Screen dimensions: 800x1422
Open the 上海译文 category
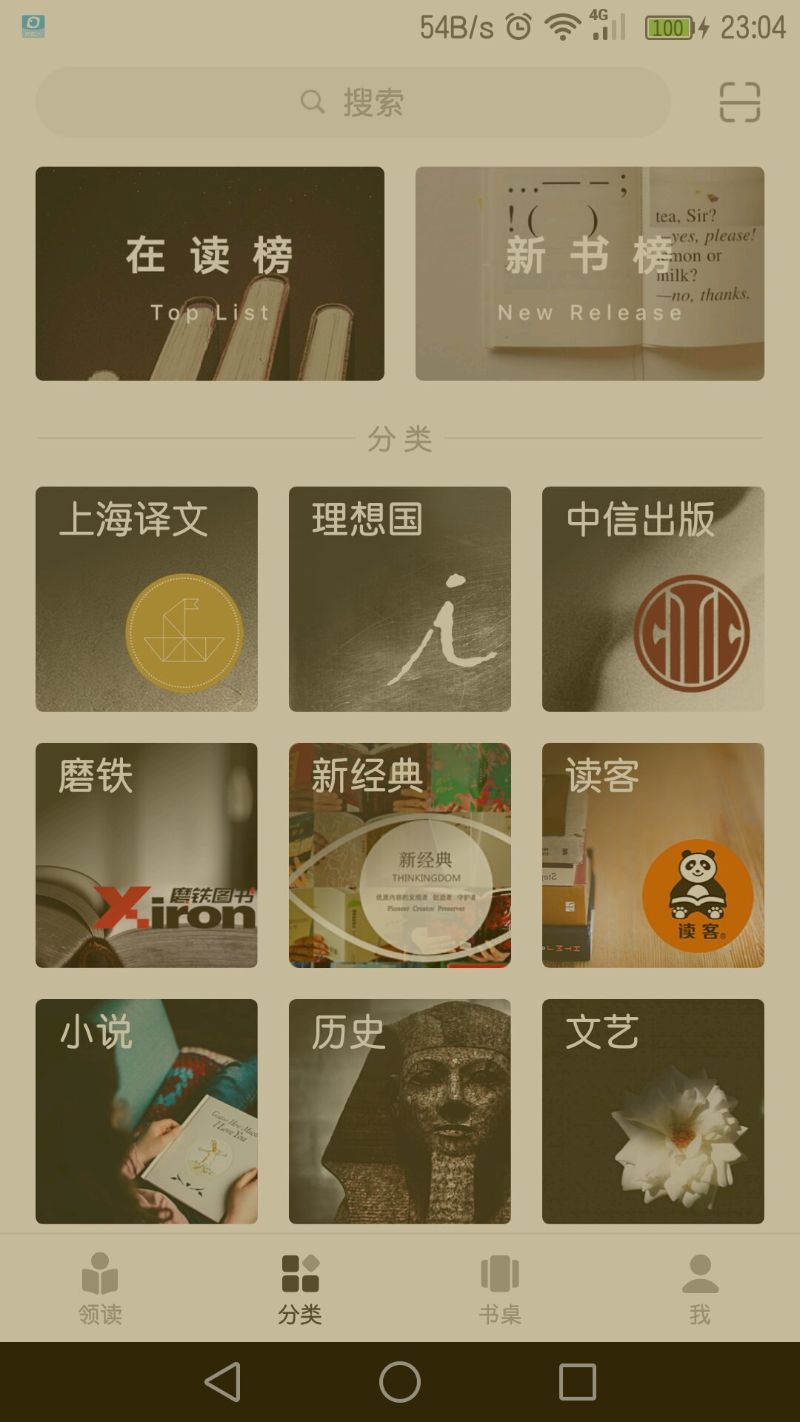[147, 599]
